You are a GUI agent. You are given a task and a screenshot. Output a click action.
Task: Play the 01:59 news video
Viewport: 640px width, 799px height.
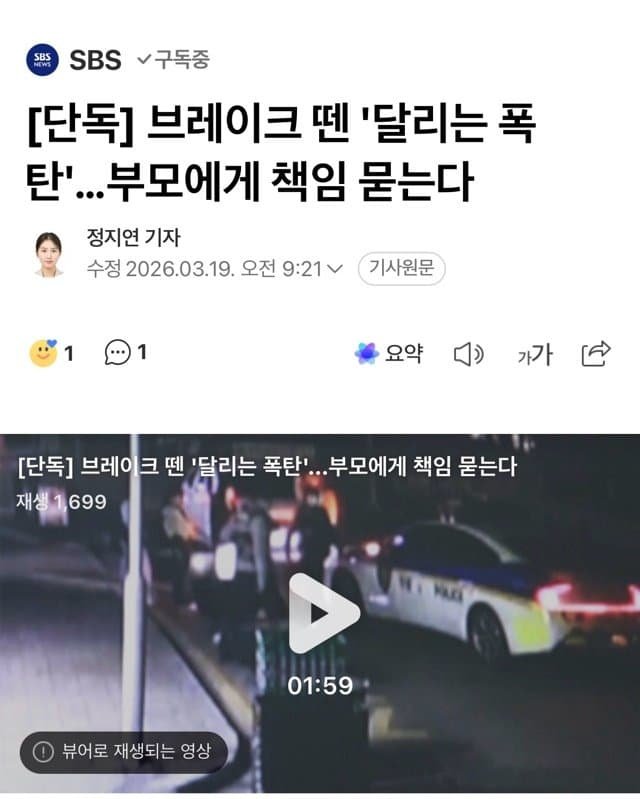pyautogui.click(x=322, y=614)
